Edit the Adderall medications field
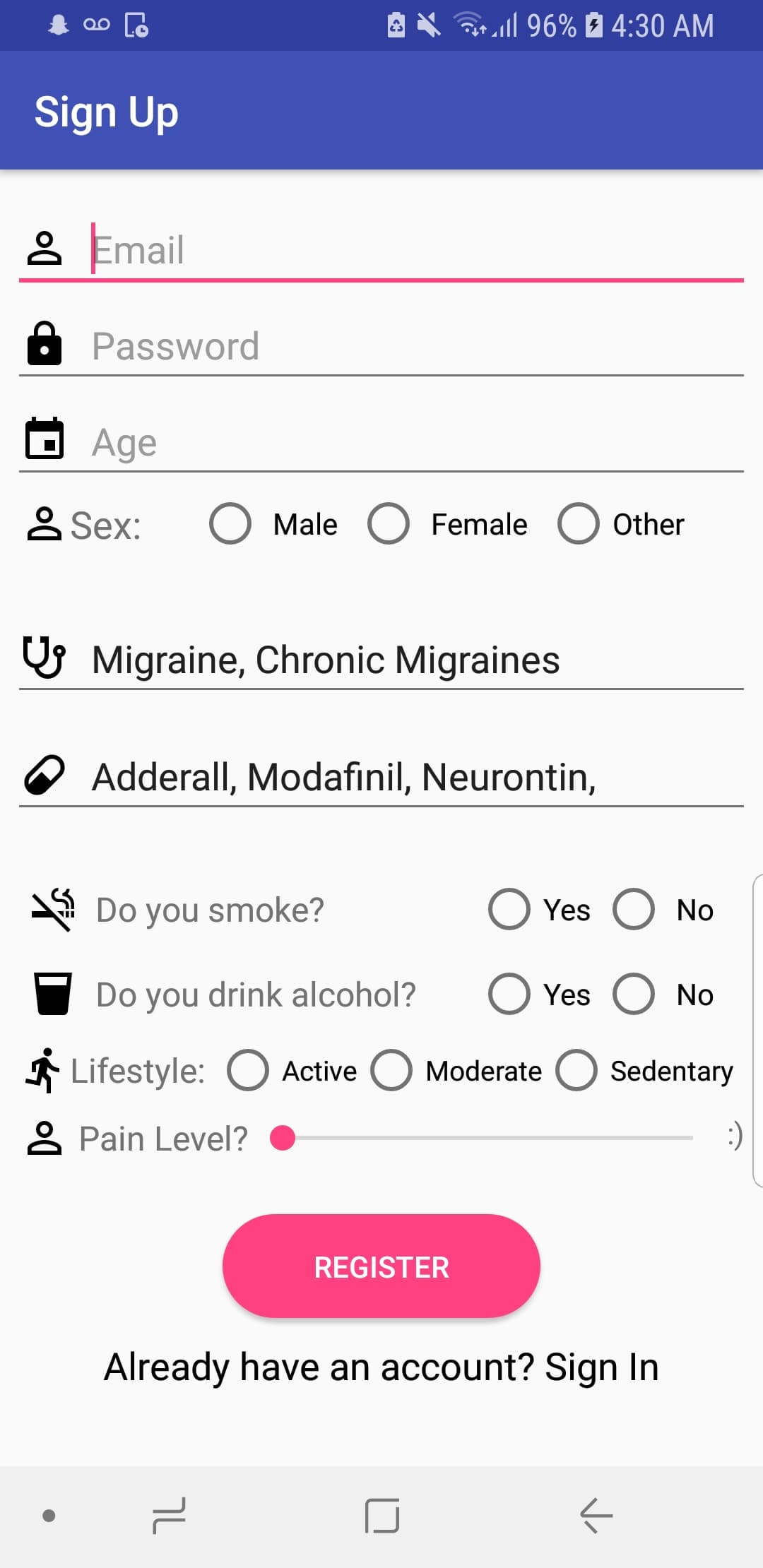 (x=417, y=778)
